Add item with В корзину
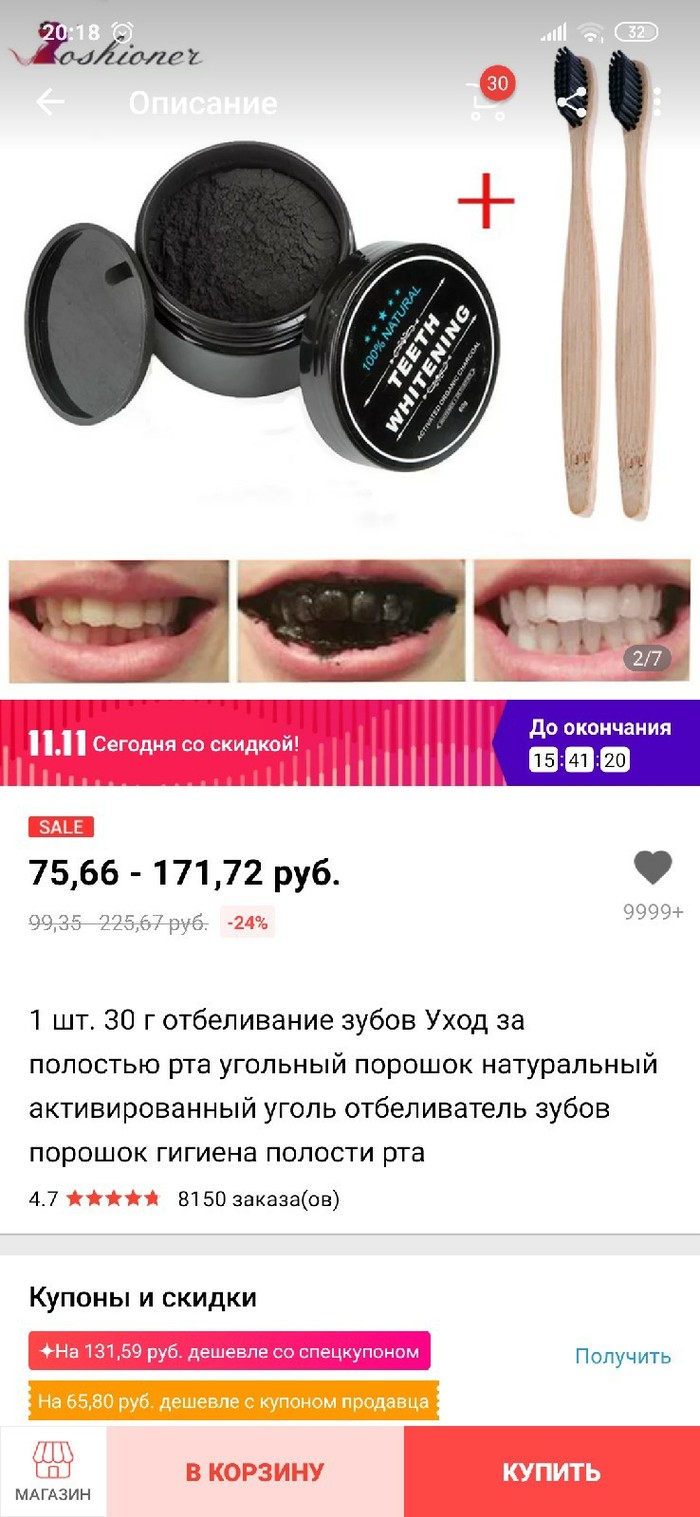Image resolution: width=700 pixels, height=1517 pixels. pyautogui.click(x=255, y=1472)
